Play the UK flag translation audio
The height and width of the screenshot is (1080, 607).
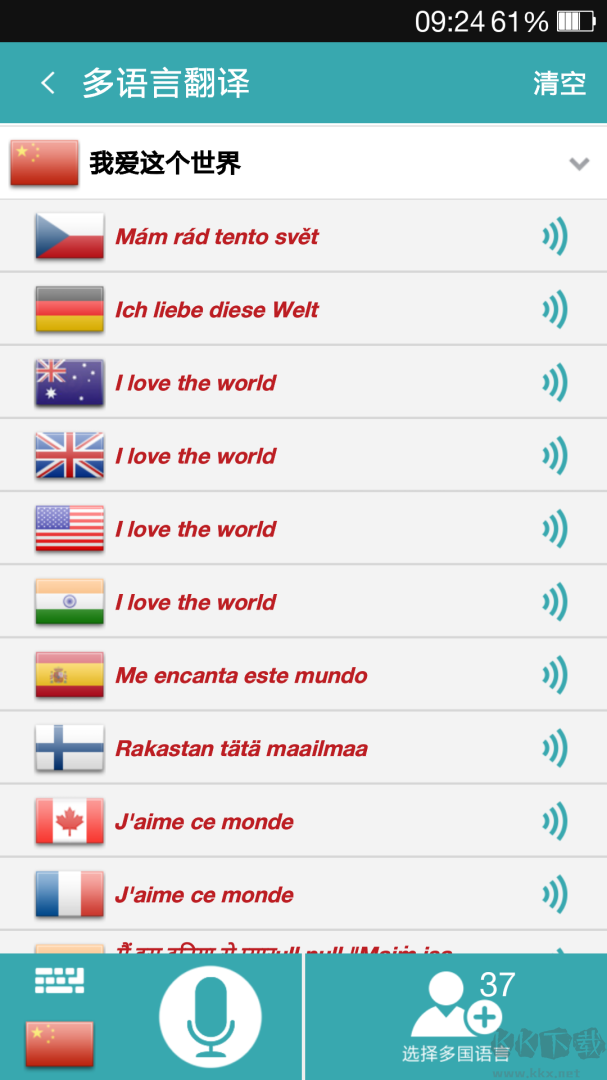tap(554, 456)
